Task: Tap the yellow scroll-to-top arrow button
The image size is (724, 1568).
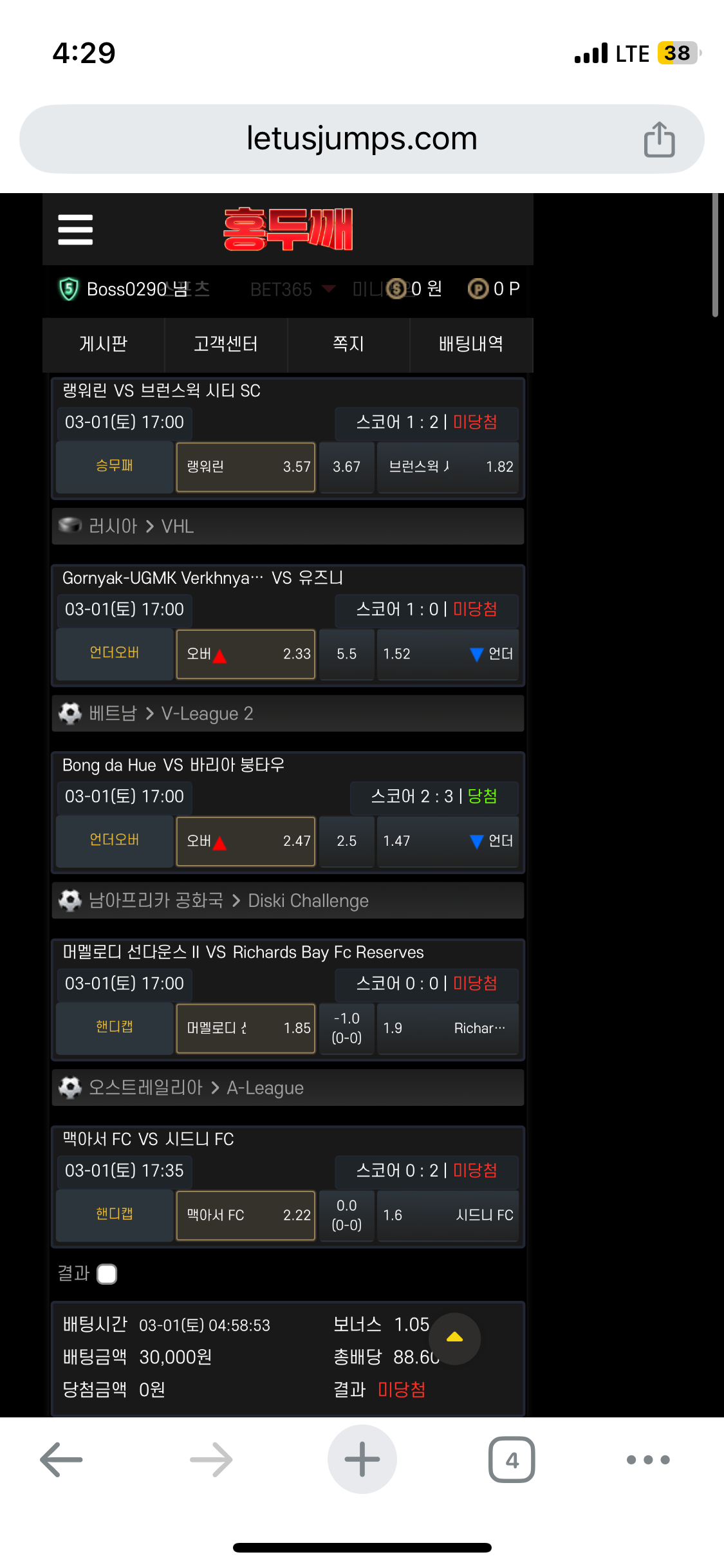Action: point(454,1338)
